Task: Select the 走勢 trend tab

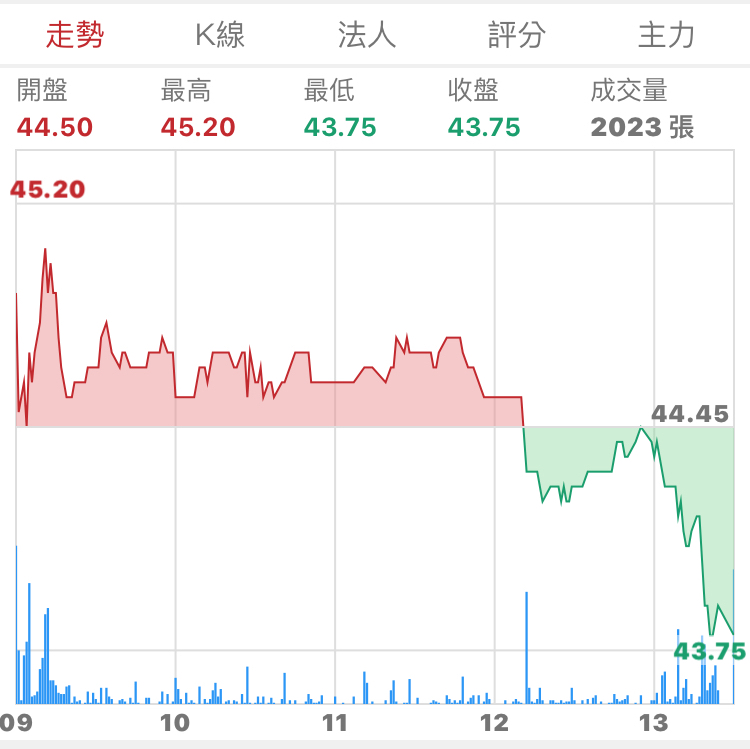Action: (75, 35)
